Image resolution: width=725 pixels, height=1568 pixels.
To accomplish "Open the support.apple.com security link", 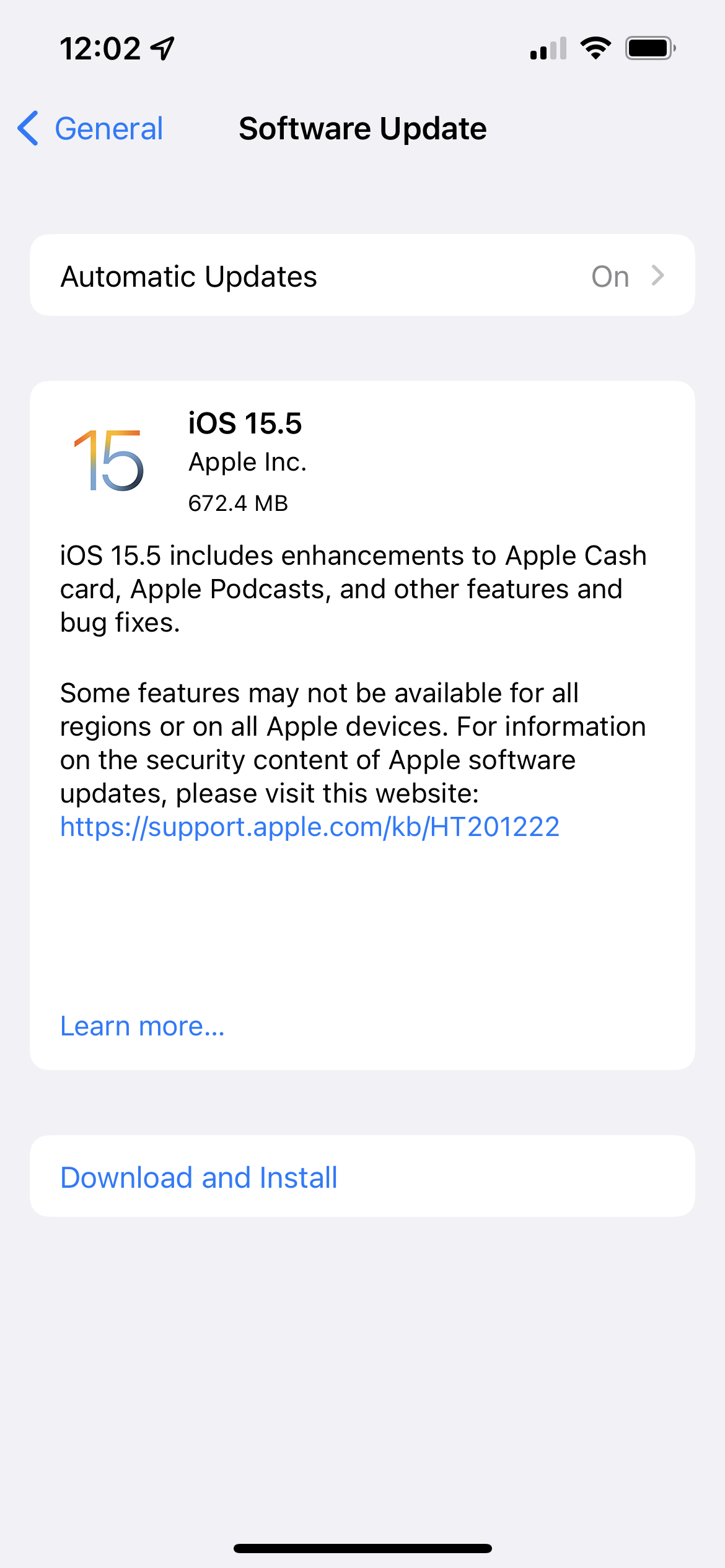I will [309, 827].
